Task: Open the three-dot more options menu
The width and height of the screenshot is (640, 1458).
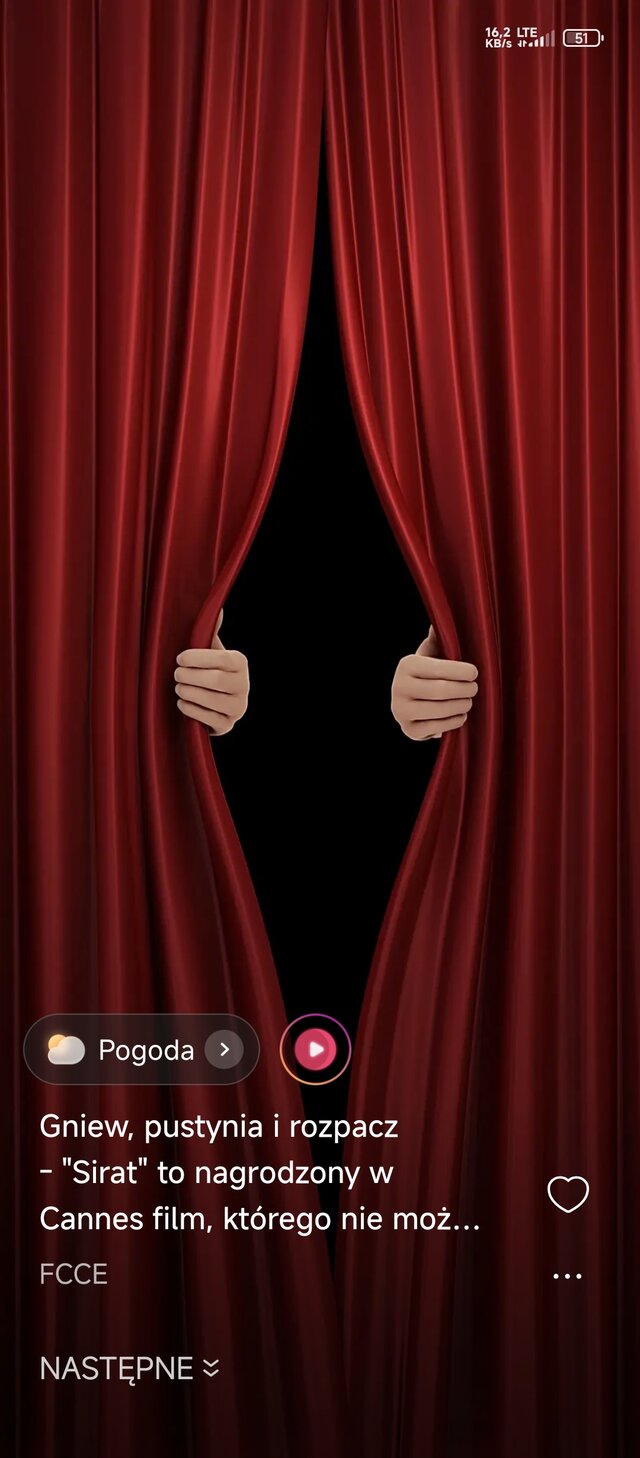Action: [x=567, y=1276]
